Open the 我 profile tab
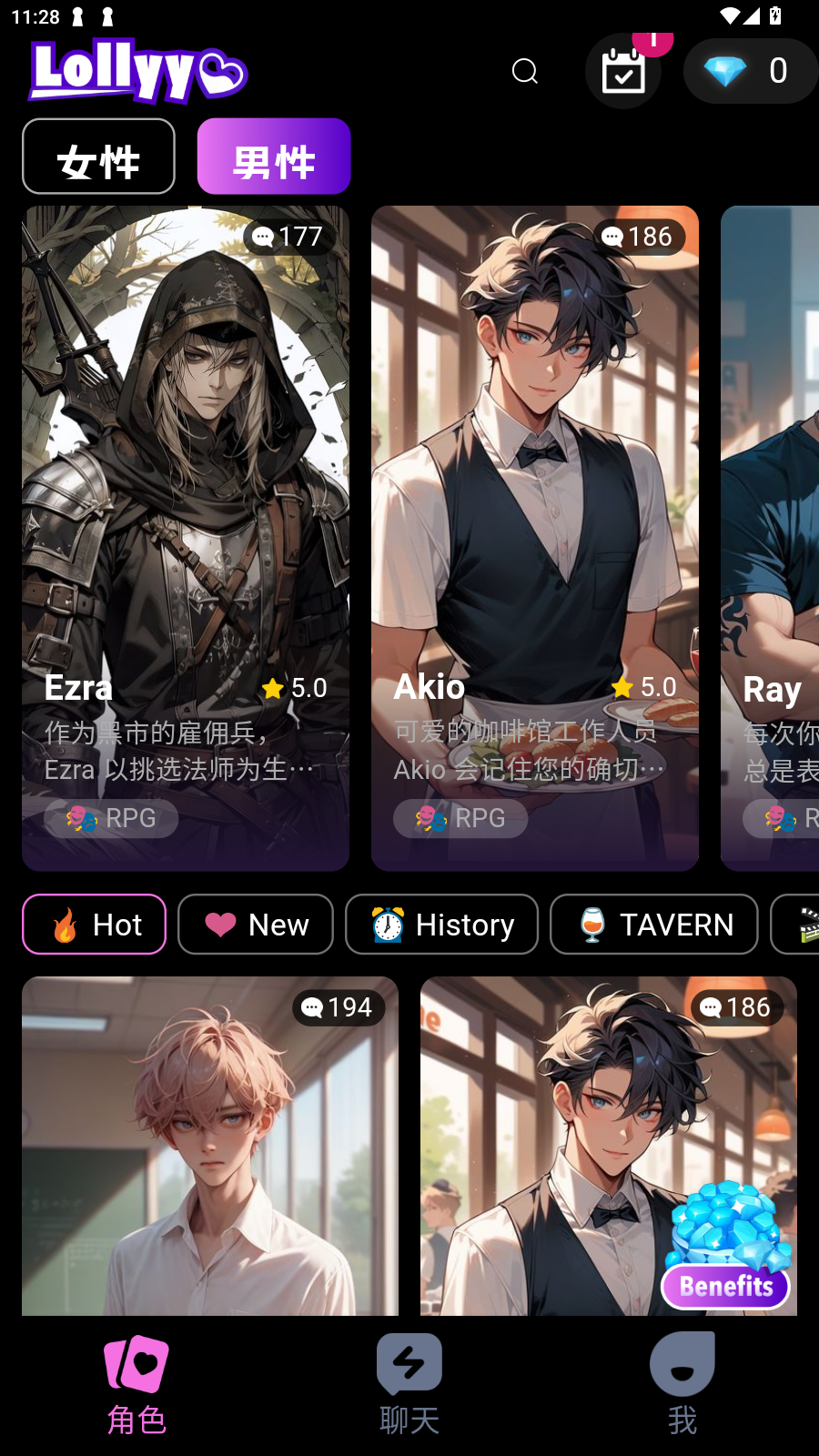This screenshot has height=1456, width=819. (682, 1385)
